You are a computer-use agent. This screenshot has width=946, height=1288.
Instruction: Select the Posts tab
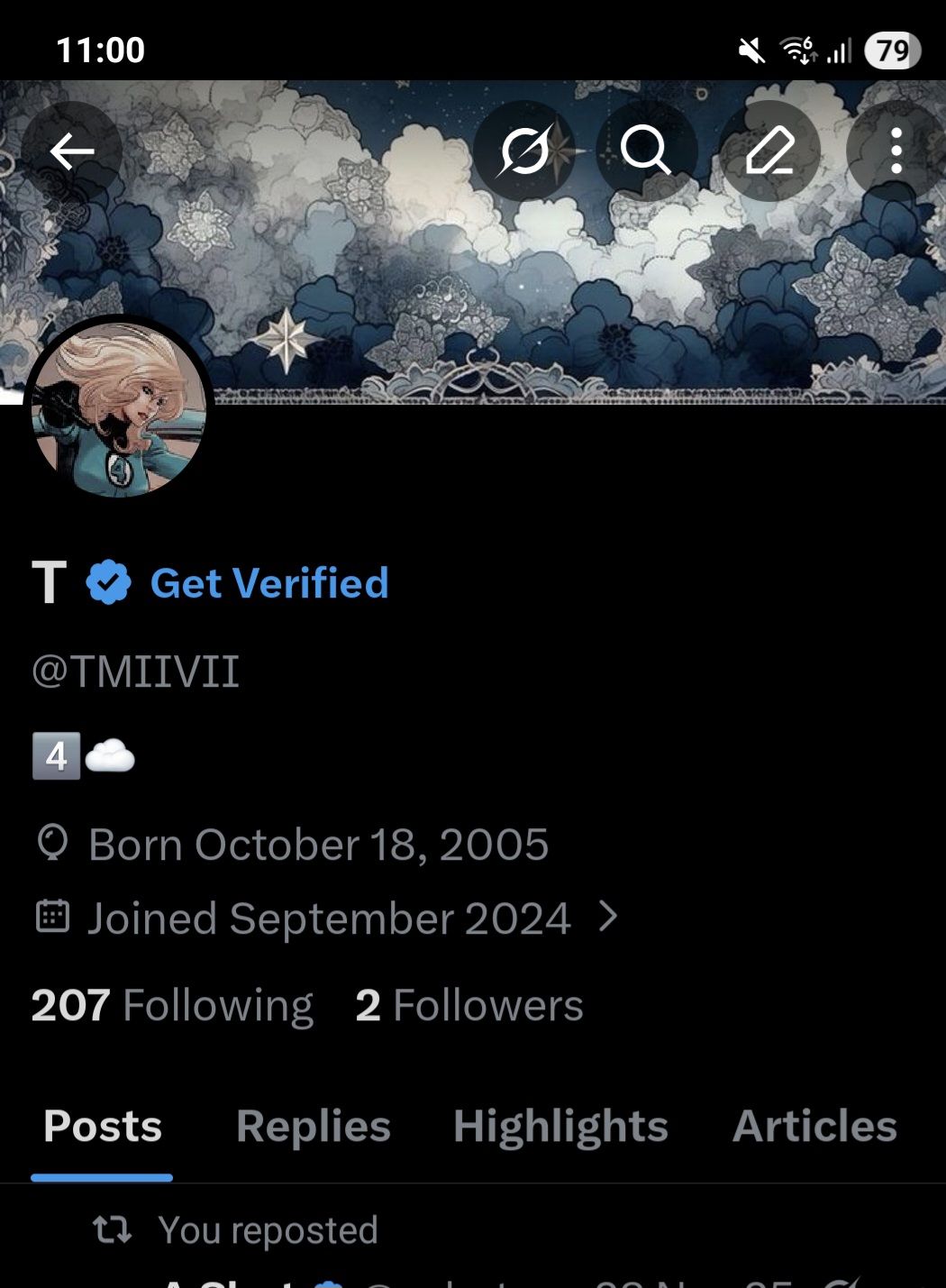tap(103, 1126)
